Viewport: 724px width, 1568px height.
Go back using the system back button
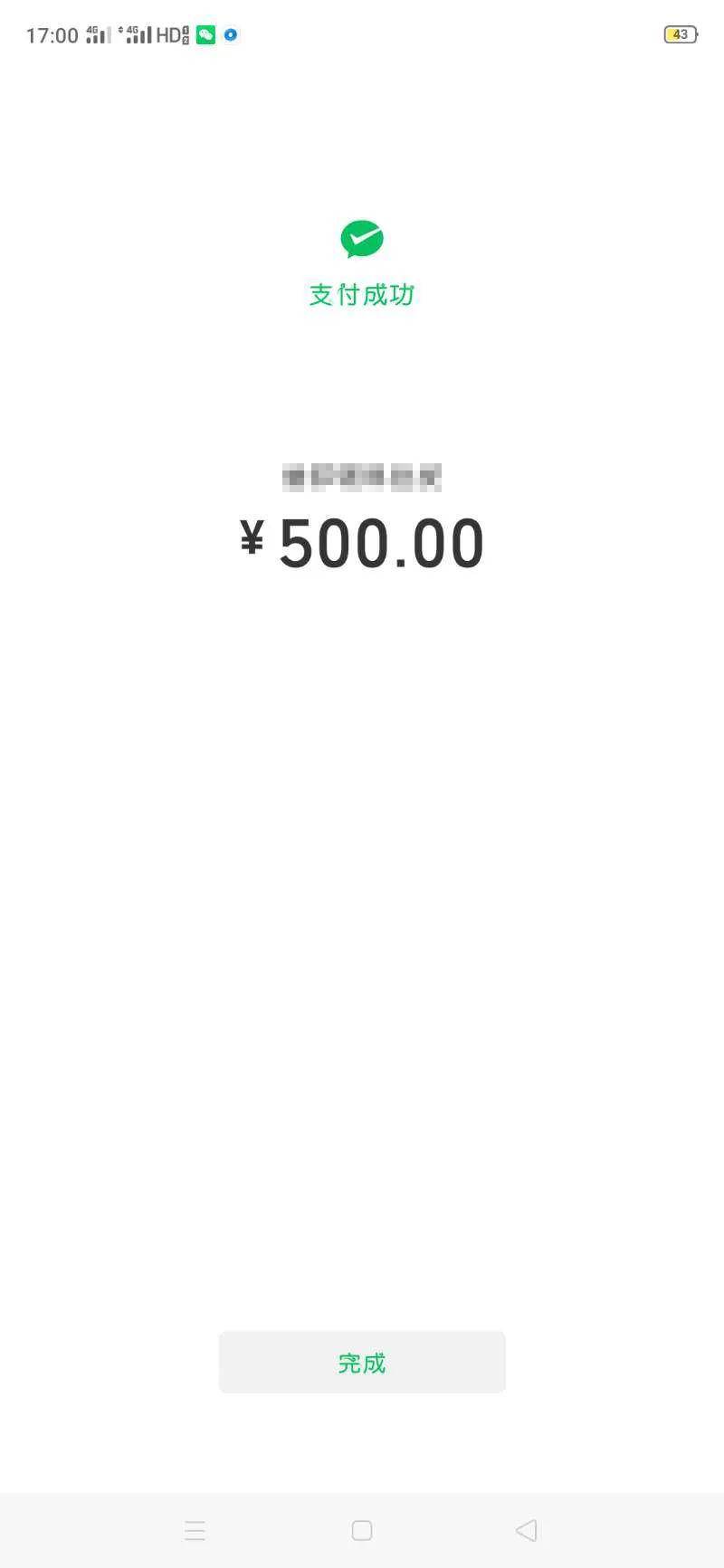(x=526, y=1530)
